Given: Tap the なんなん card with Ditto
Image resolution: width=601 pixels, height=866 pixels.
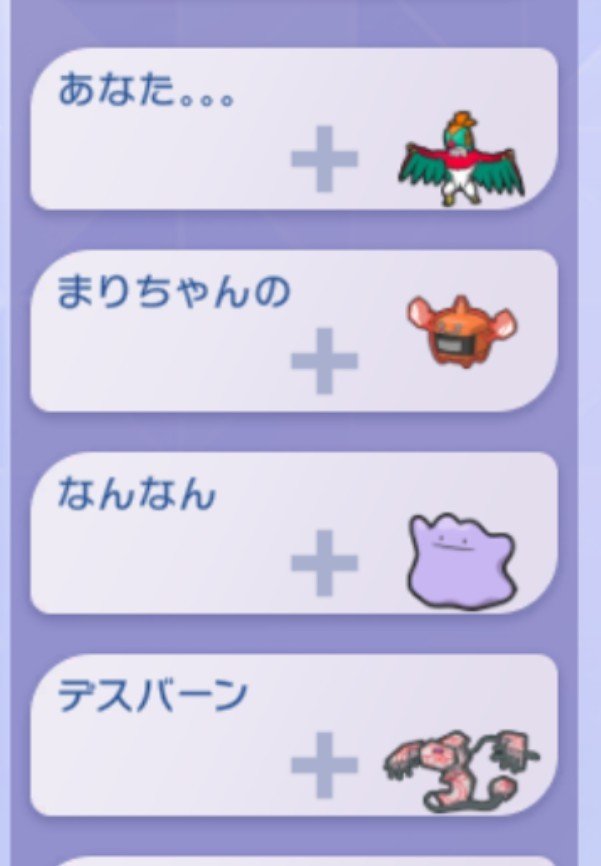Looking at the screenshot, I should tap(294, 533).
